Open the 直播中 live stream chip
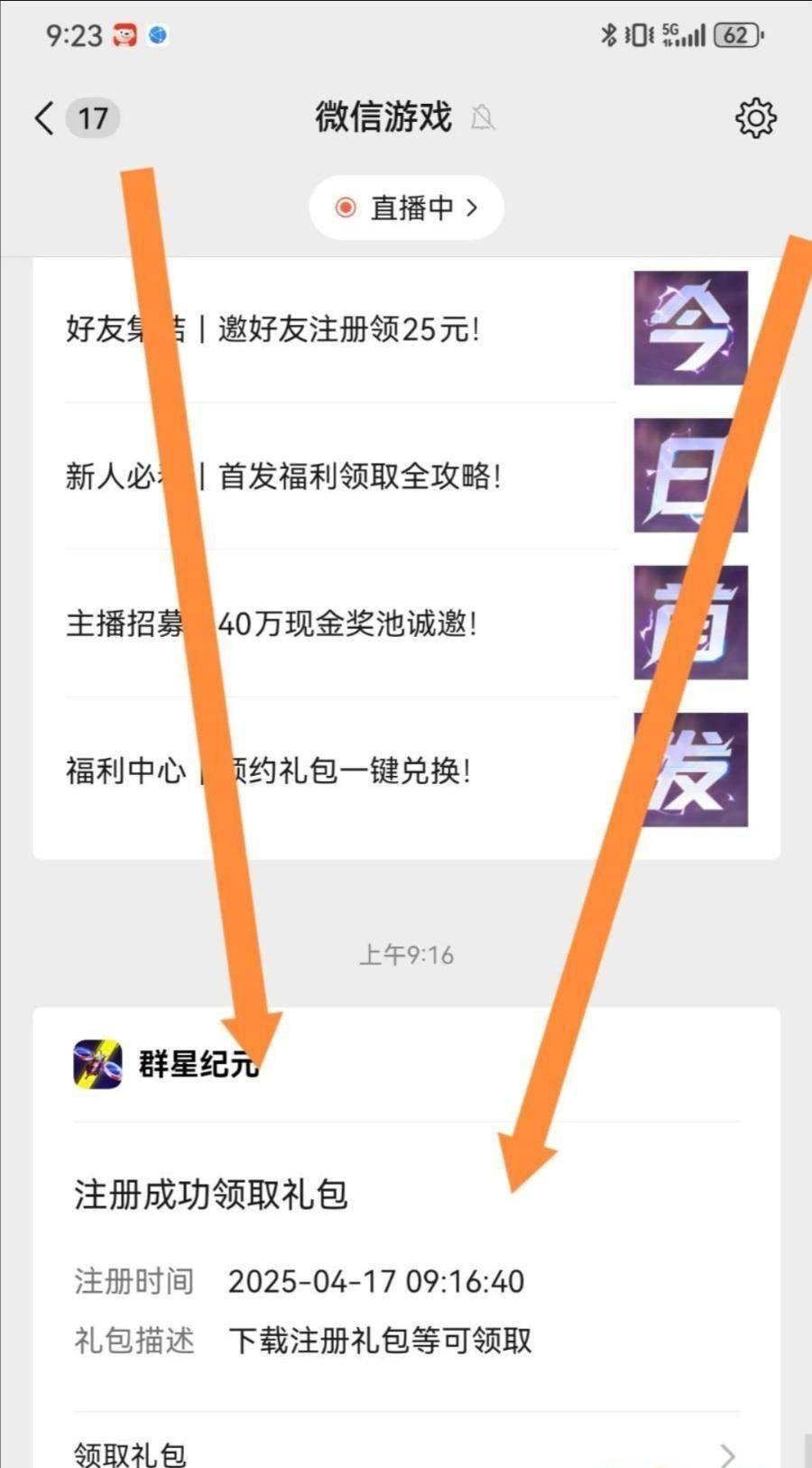This screenshot has height=1468, width=812. (406, 208)
